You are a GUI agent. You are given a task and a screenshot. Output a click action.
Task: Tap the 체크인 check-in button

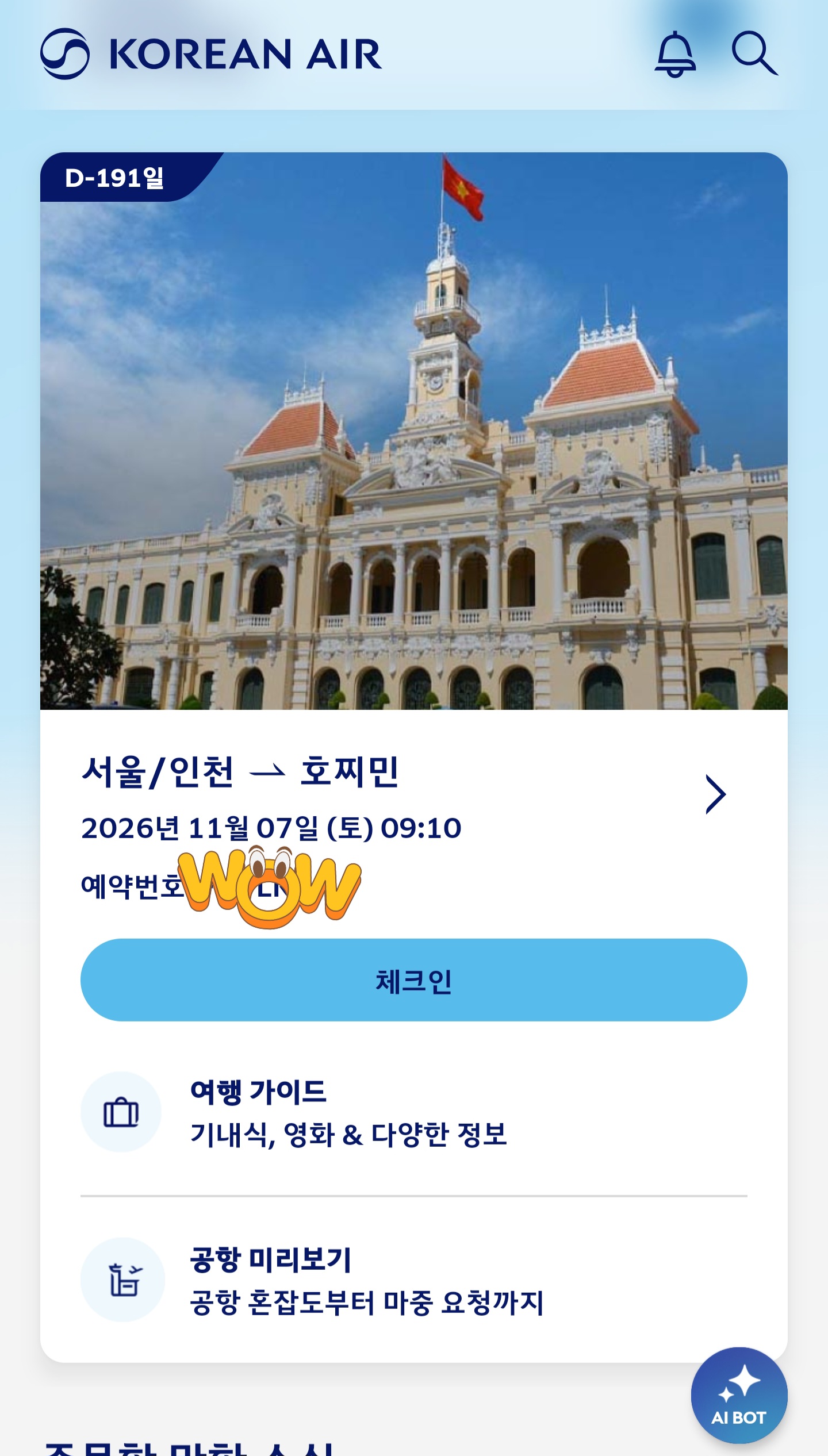413,981
